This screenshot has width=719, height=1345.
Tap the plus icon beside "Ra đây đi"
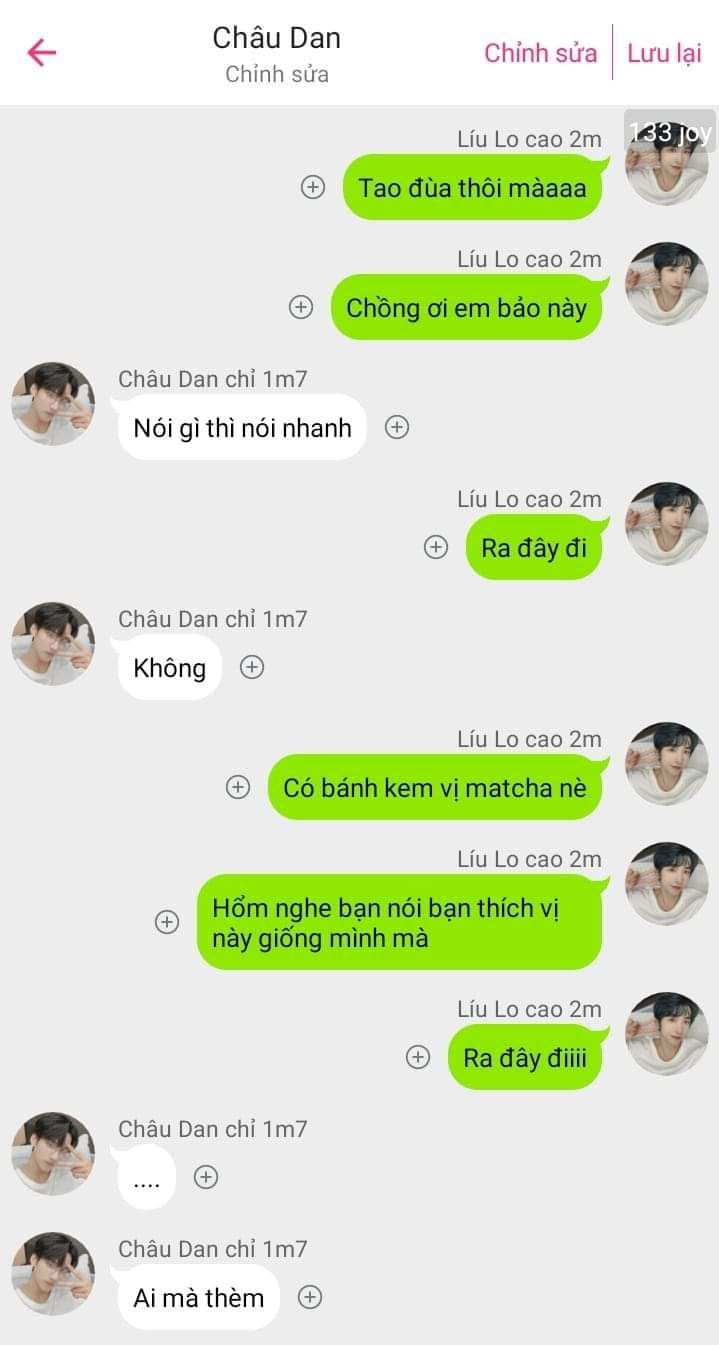[436, 547]
